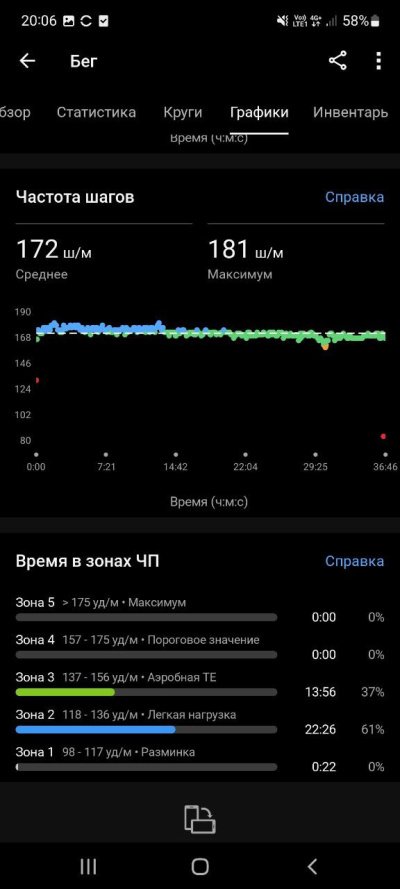Open Справка for Частота шагов
The image size is (400, 889).
(x=354, y=197)
